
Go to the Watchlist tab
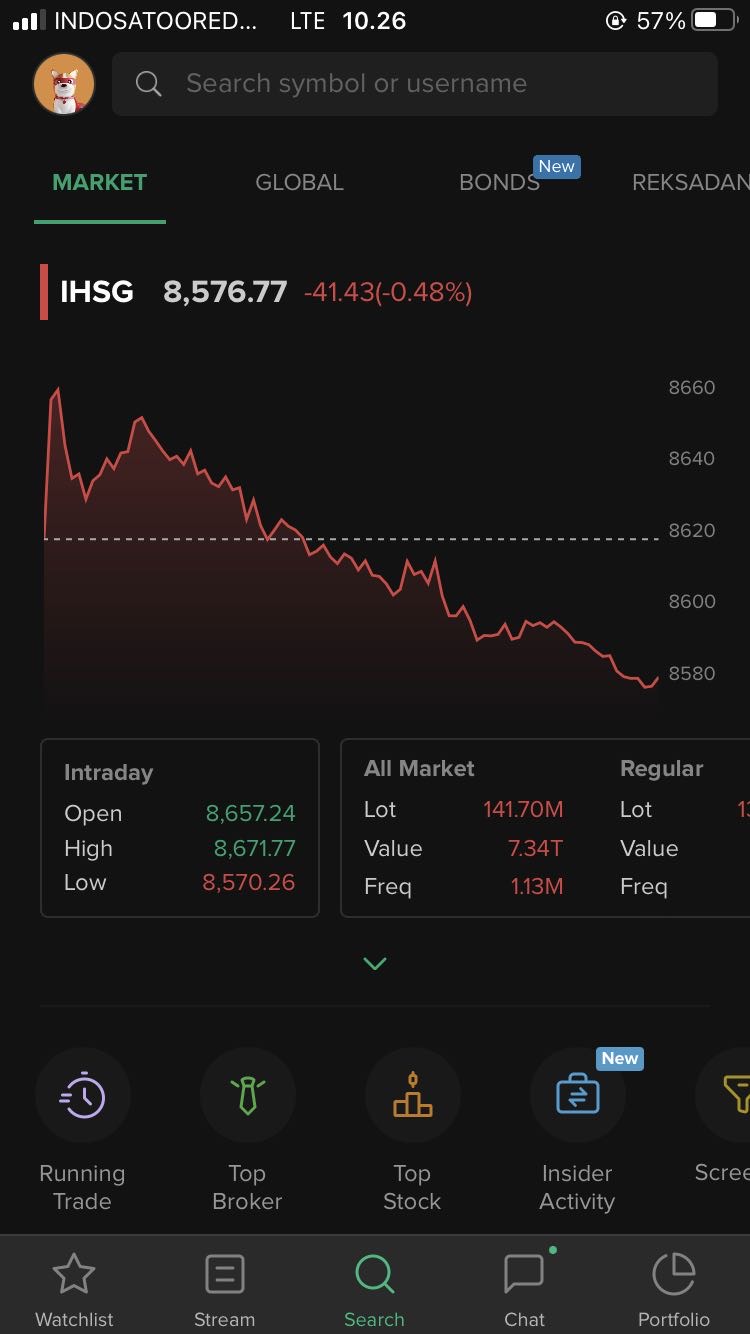(74, 1288)
